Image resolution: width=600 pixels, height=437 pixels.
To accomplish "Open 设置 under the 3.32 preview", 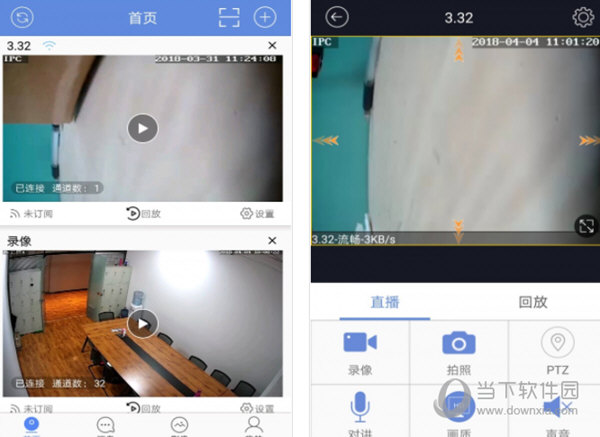I will pyautogui.click(x=257, y=213).
